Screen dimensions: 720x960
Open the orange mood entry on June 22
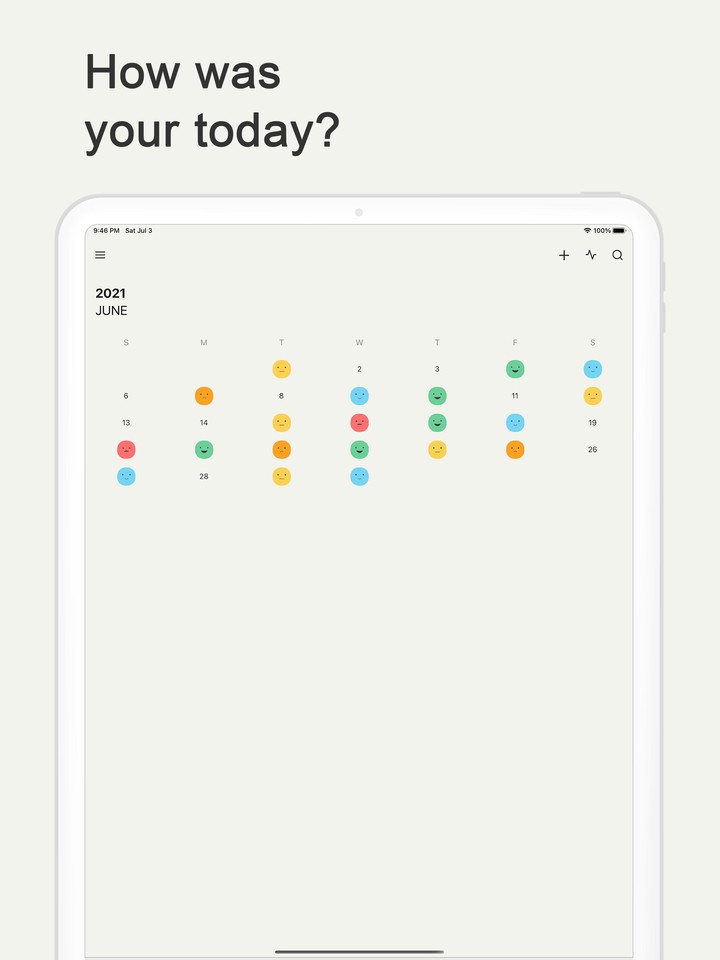pyautogui.click(x=282, y=449)
